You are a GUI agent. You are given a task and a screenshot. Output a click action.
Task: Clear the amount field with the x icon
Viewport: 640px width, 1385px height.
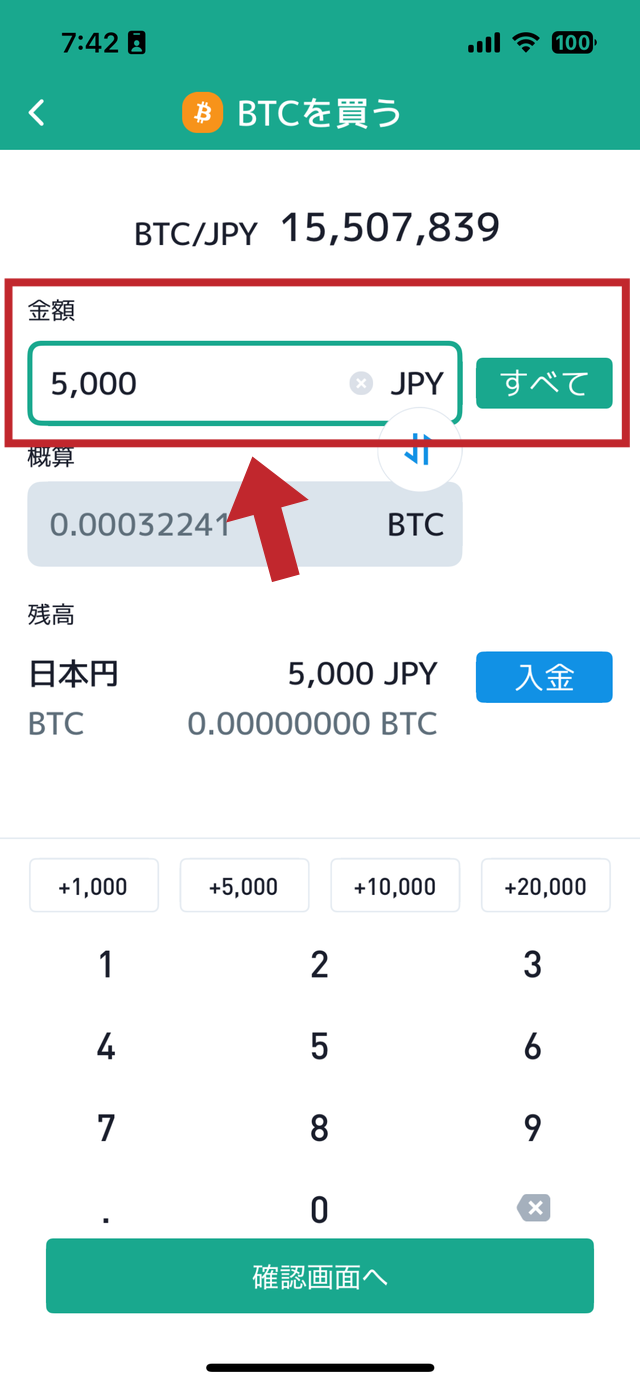coord(361,383)
